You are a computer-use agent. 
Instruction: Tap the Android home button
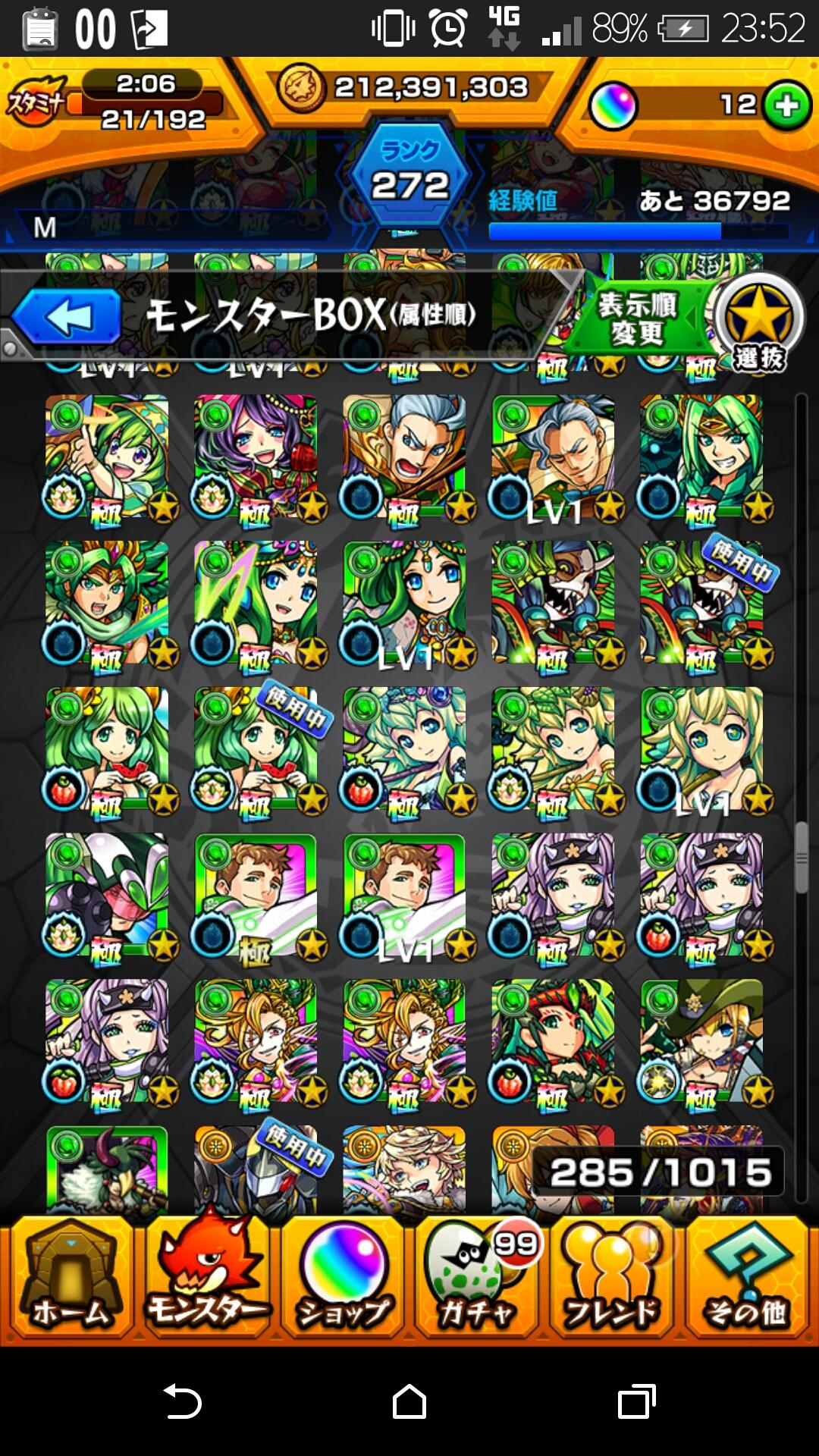[409, 1401]
